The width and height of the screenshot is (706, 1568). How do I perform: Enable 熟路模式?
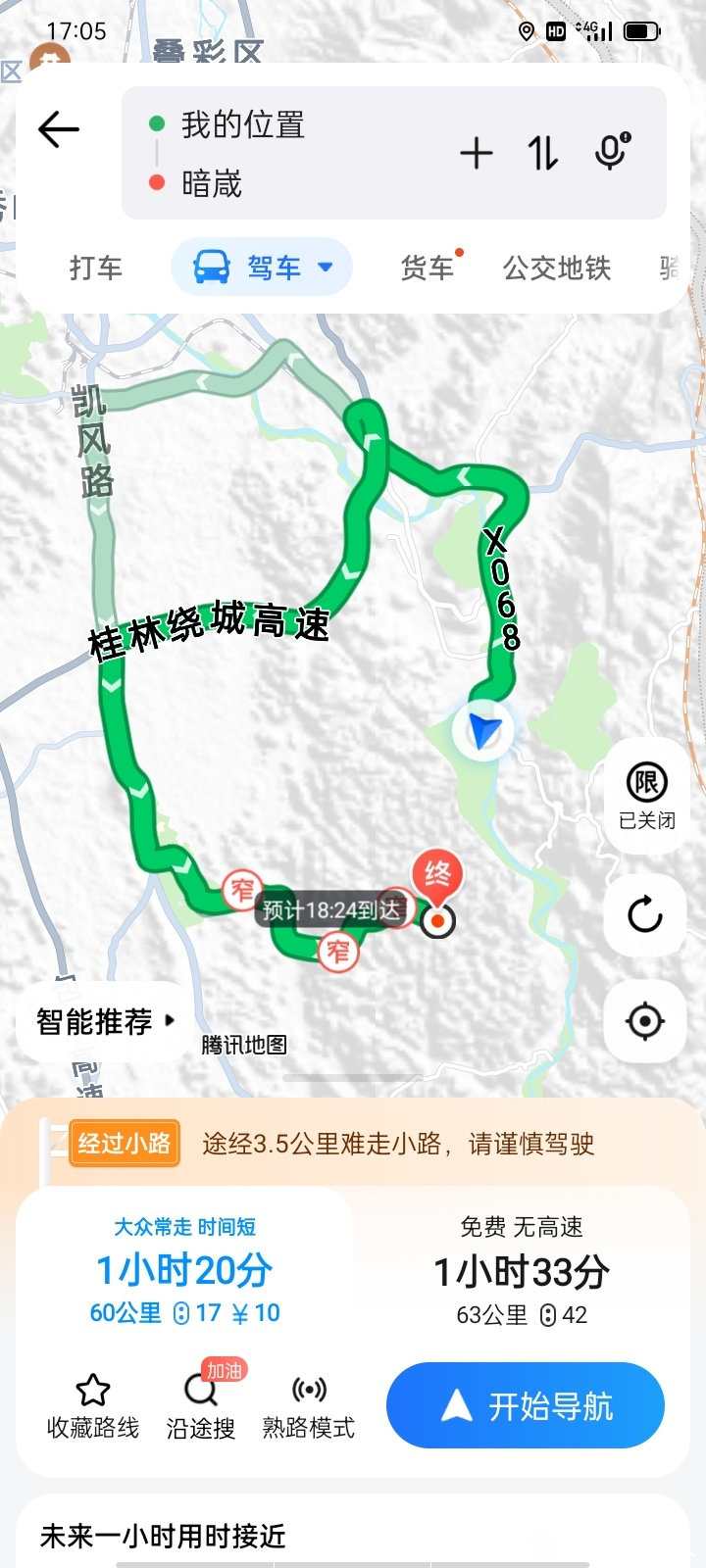(308, 1405)
